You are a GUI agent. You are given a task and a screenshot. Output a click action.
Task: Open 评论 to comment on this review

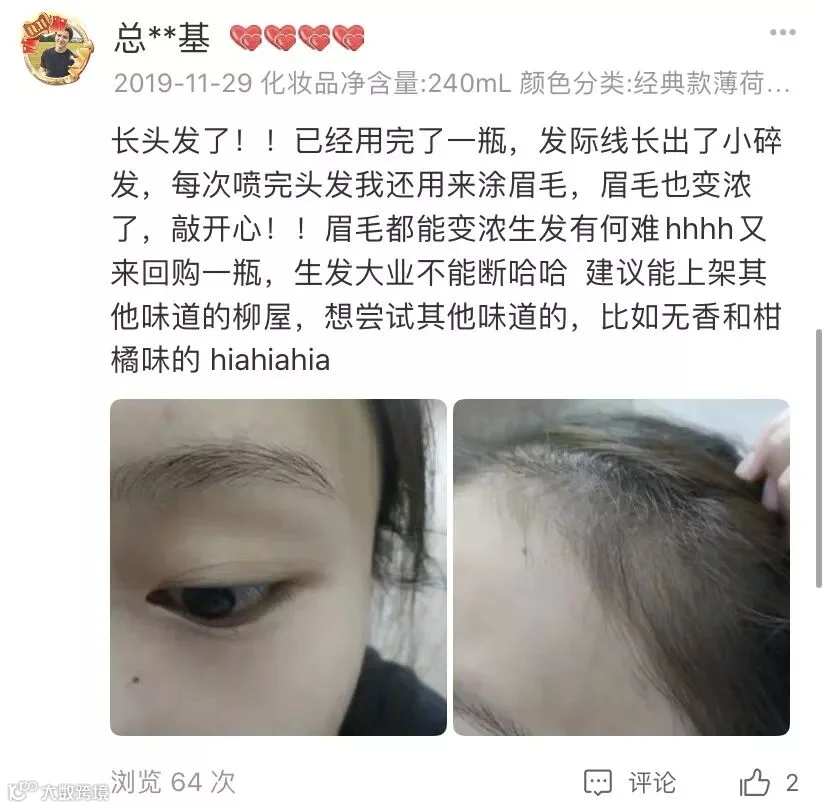[629, 782]
